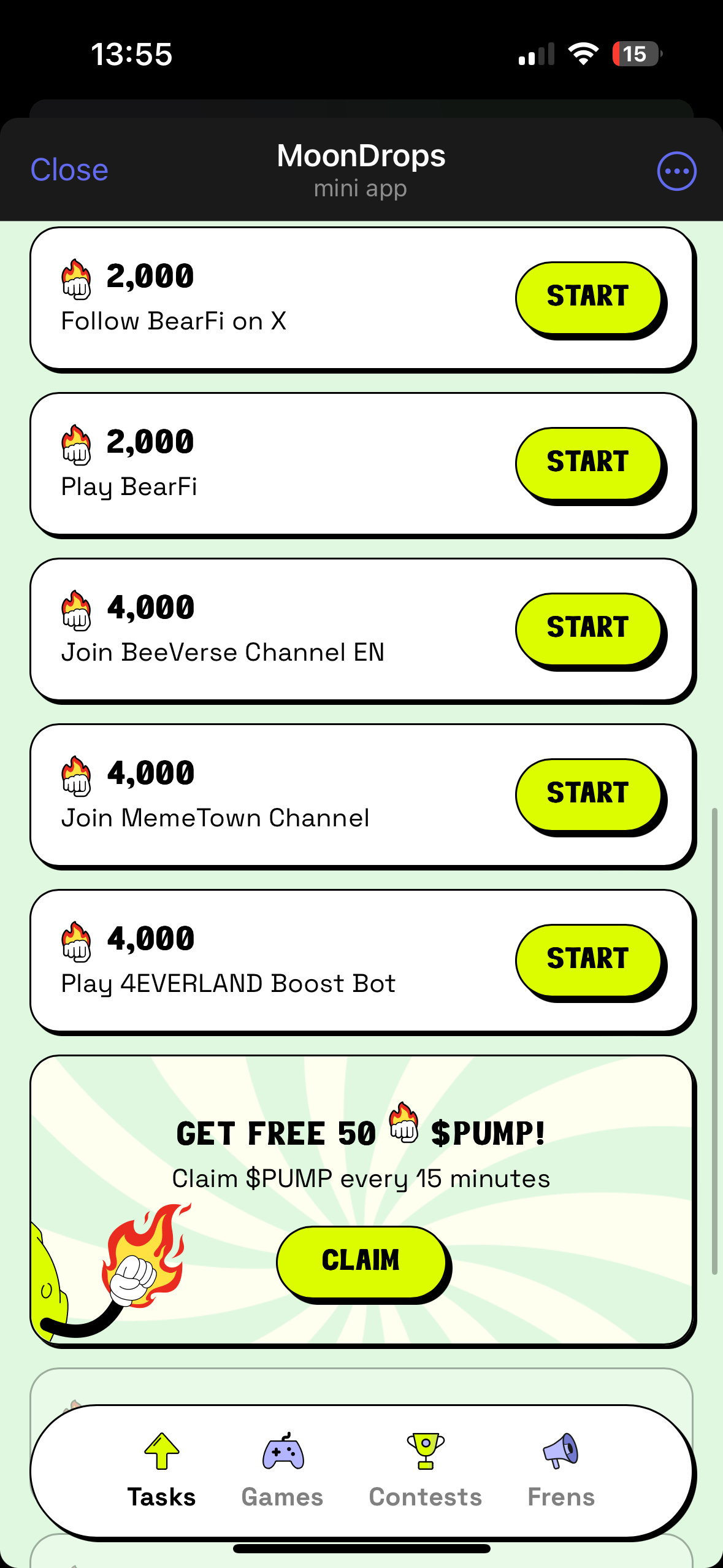Select the gamepad Games icon
This screenshot has height=1568, width=723.
point(282,1451)
